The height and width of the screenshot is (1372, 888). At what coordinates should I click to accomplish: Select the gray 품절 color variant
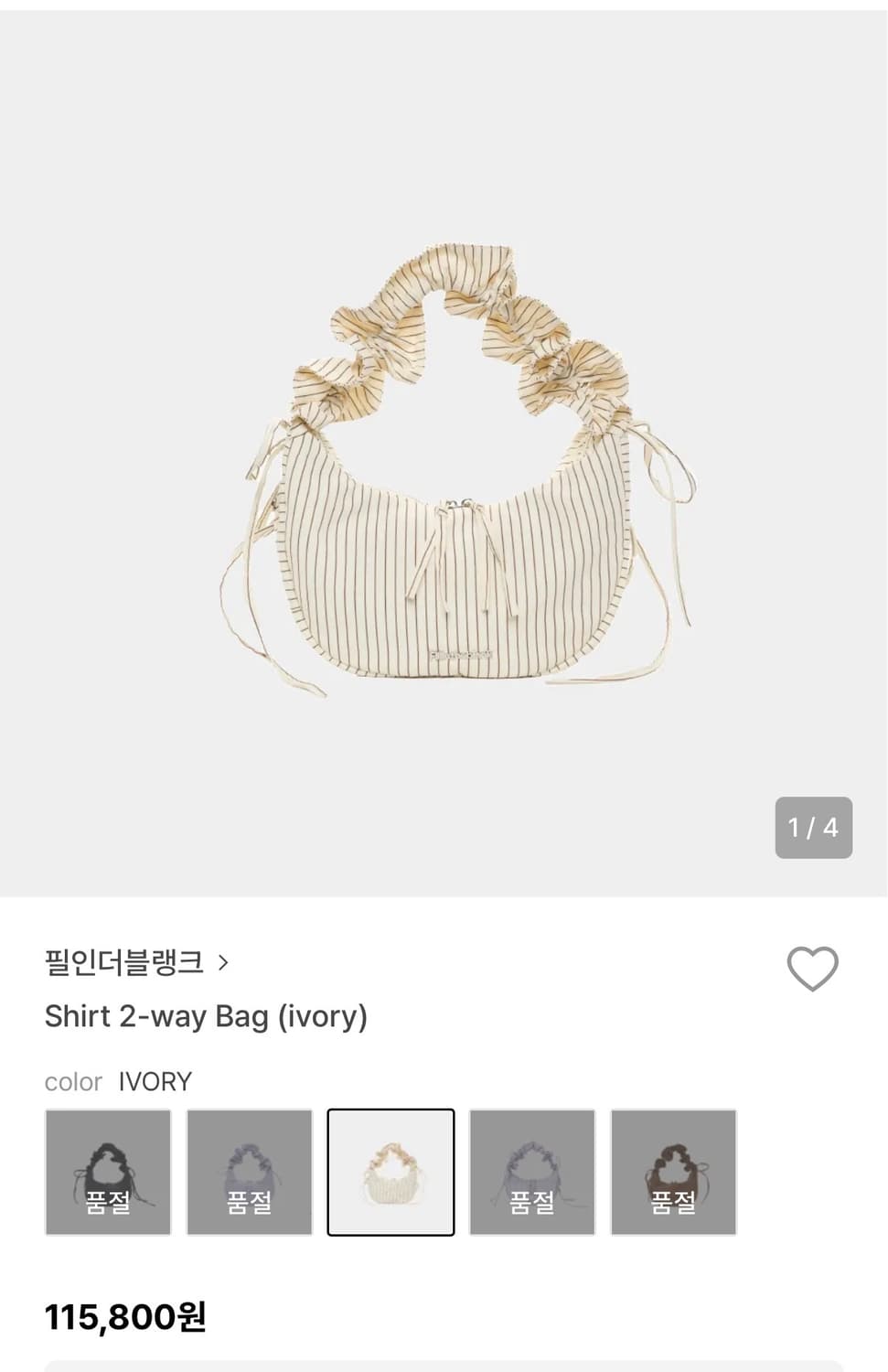[250, 1172]
